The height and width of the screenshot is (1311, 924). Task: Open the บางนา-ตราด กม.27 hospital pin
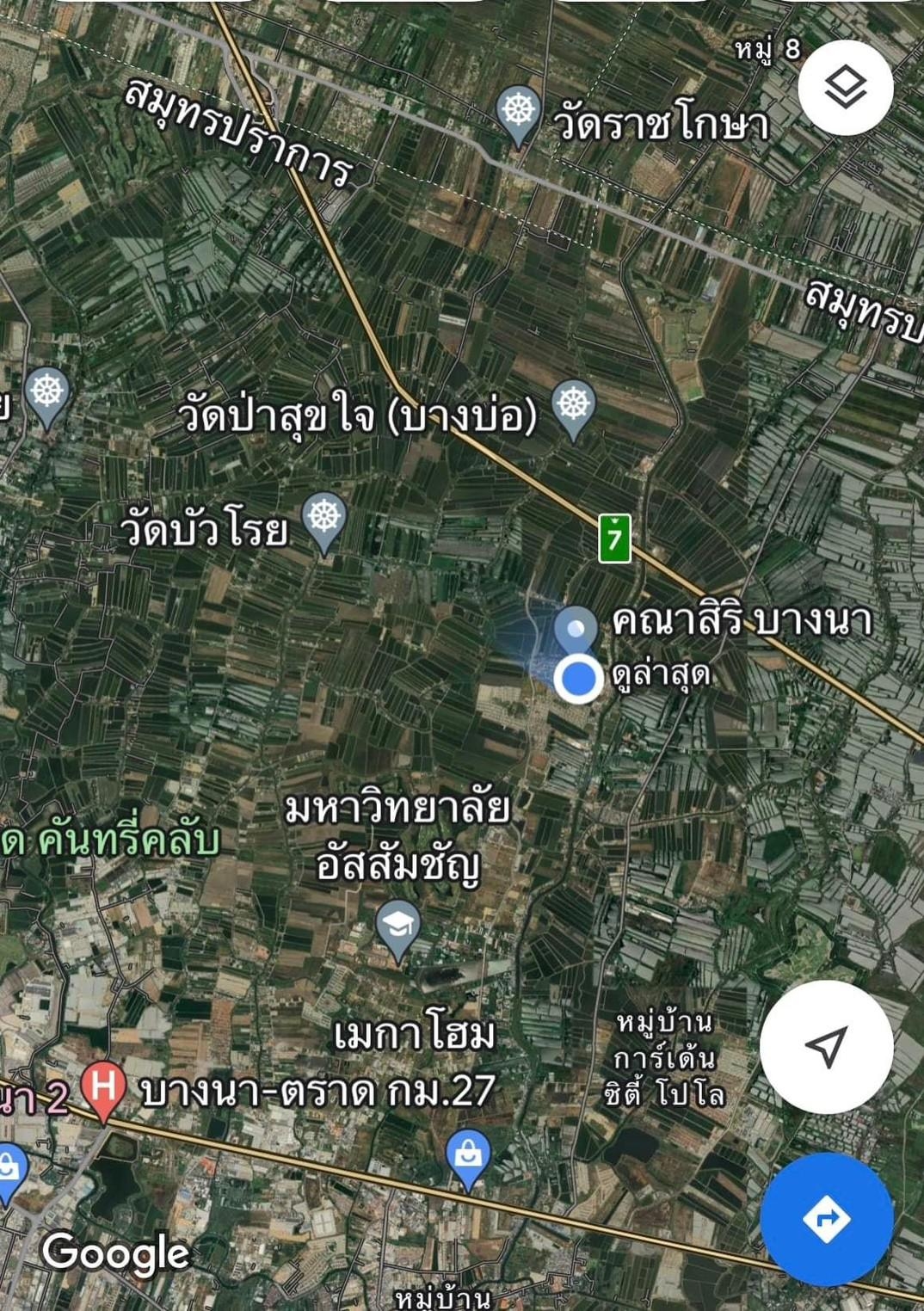[x=104, y=1089]
